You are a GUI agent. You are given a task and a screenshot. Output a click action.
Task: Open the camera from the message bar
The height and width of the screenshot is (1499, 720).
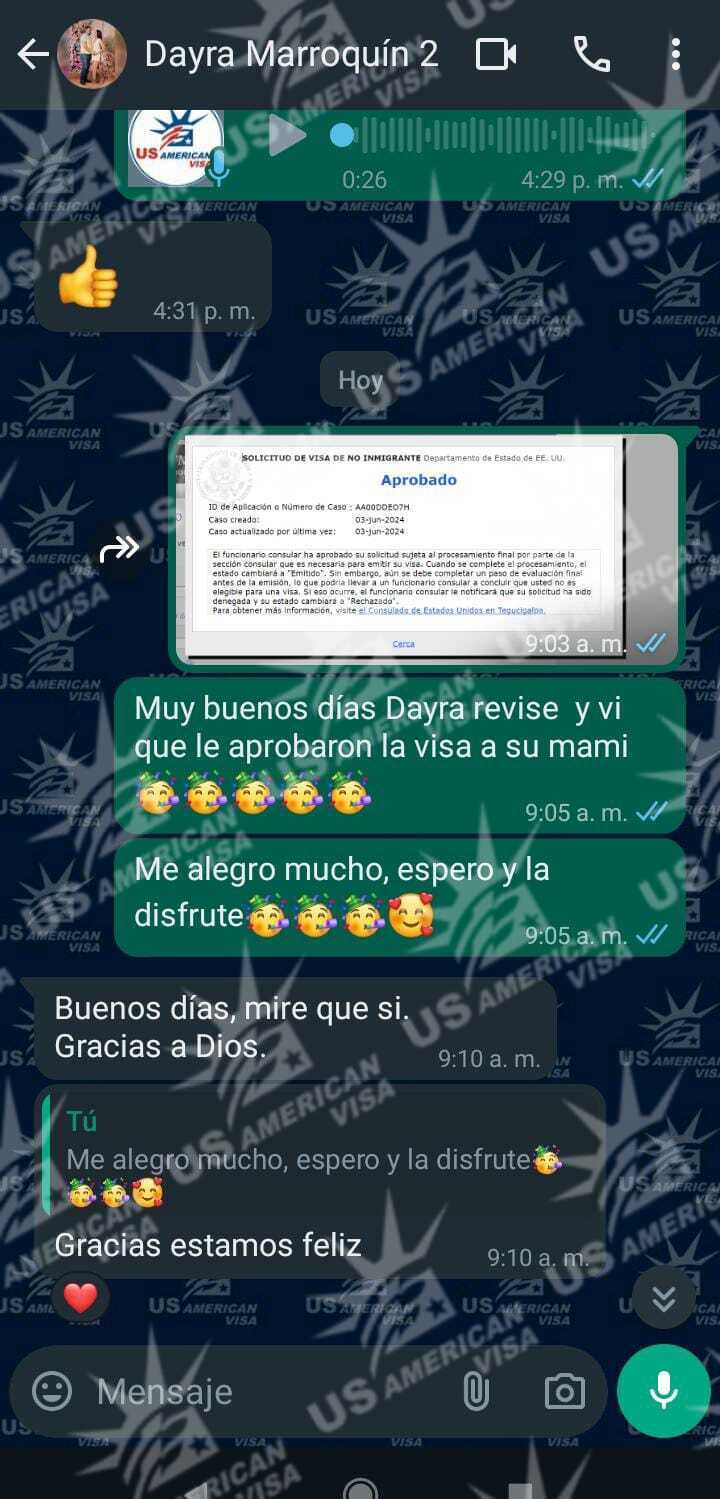pos(565,1391)
